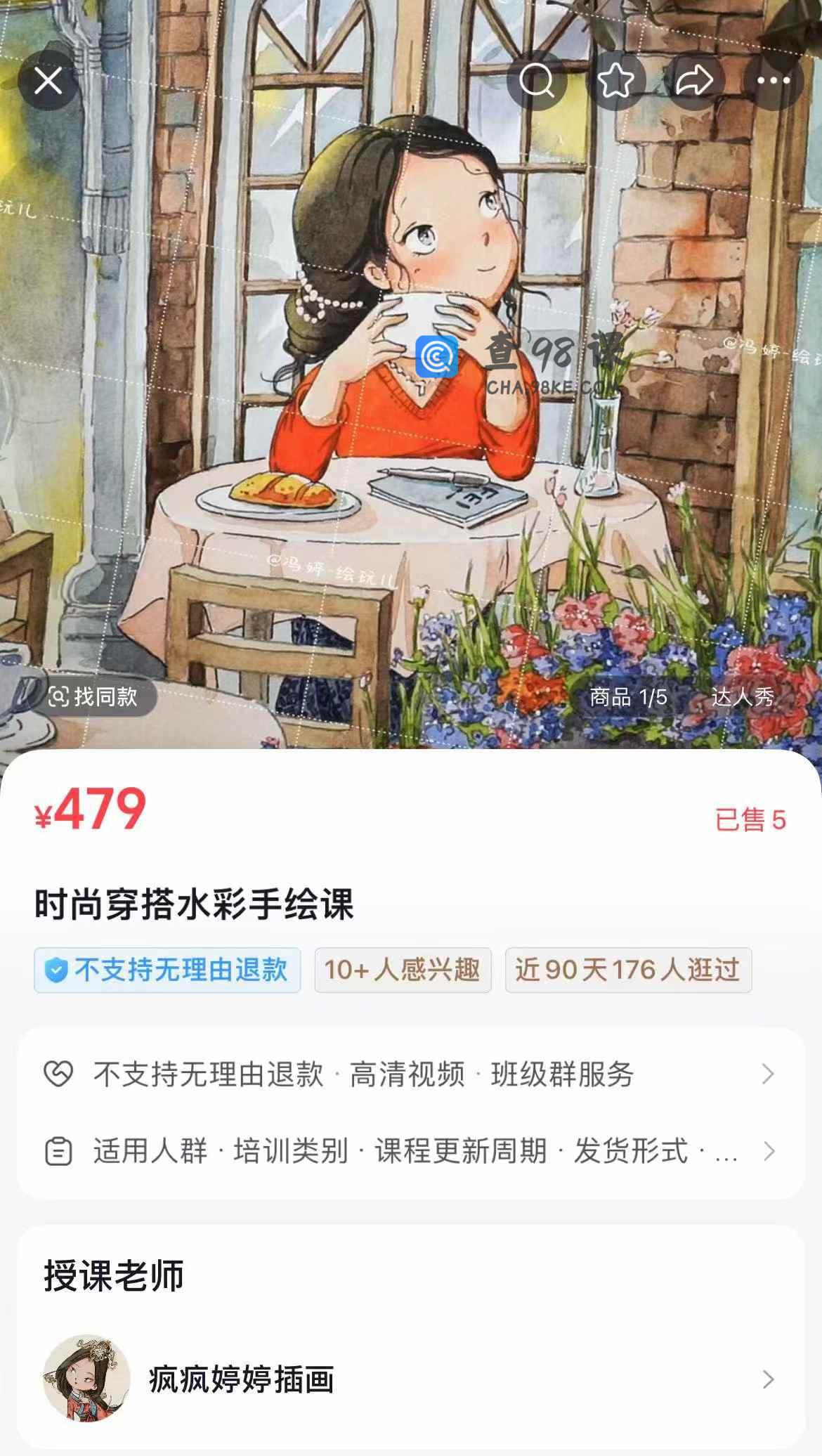Close the product detail page
The width and height of the screenshot is (822, 1456).
click(x=48, y=81)
